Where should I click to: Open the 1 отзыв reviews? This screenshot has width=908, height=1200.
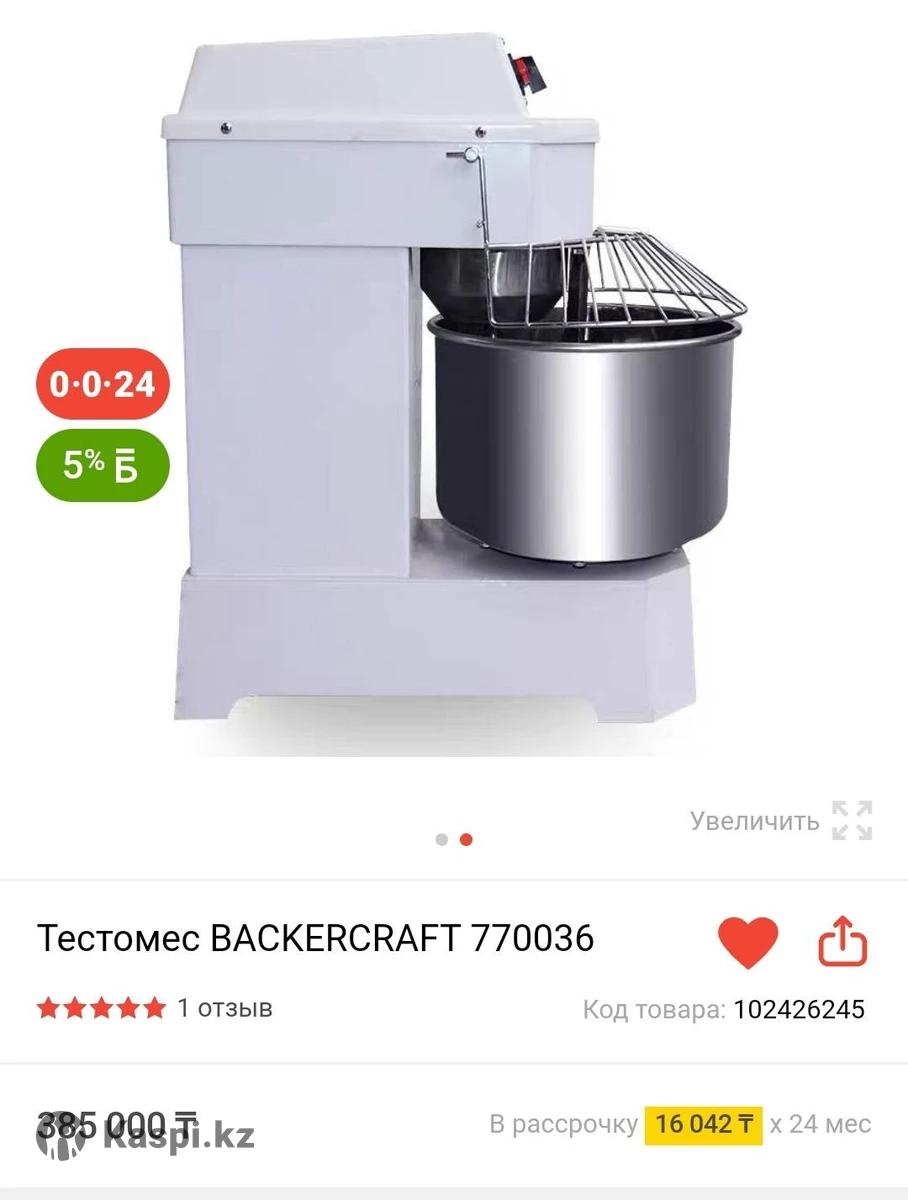click(224, 1007)
